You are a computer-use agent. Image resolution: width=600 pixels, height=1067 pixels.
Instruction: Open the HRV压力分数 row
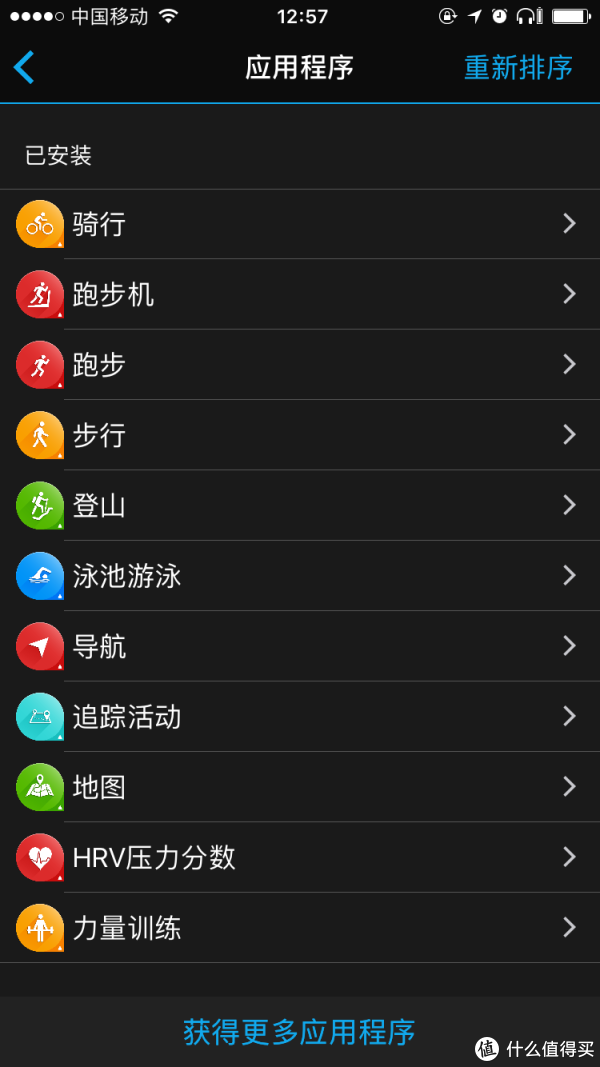click(x=300, y=857)
